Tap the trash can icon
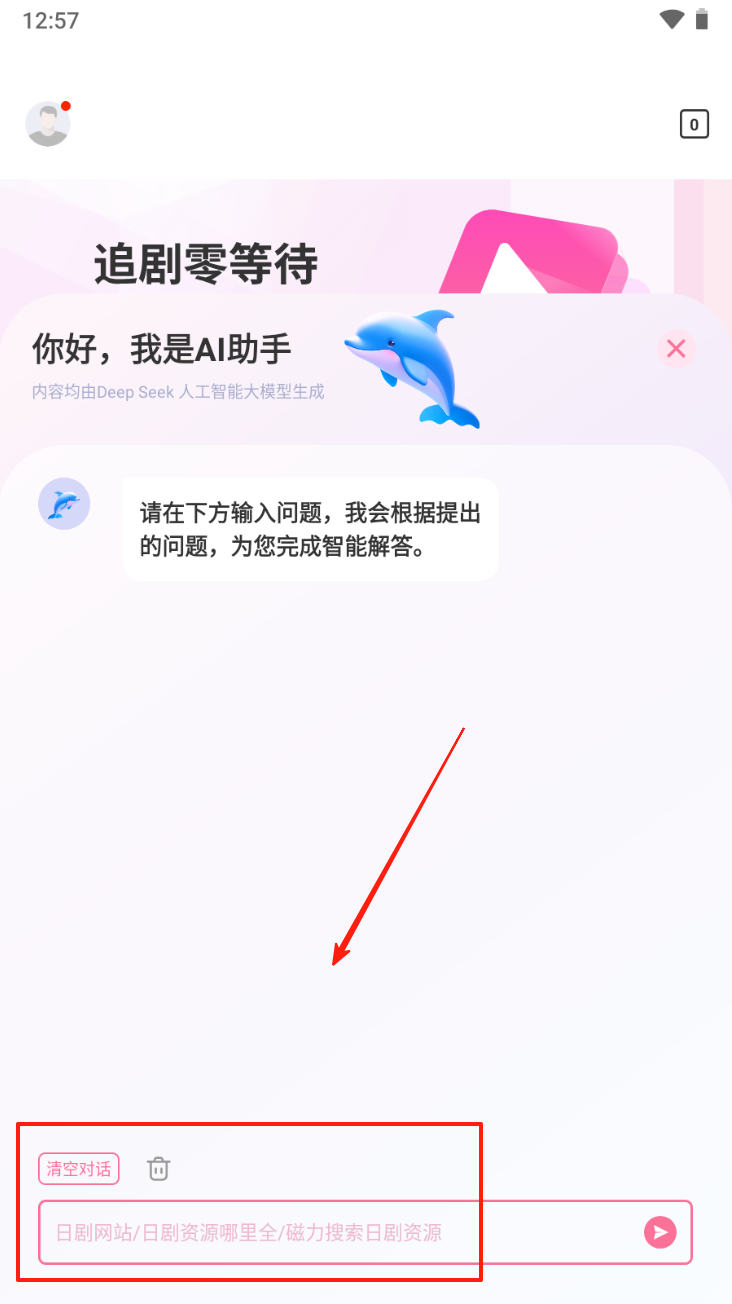This screenshot has width=732, height=1304. 159,1168
